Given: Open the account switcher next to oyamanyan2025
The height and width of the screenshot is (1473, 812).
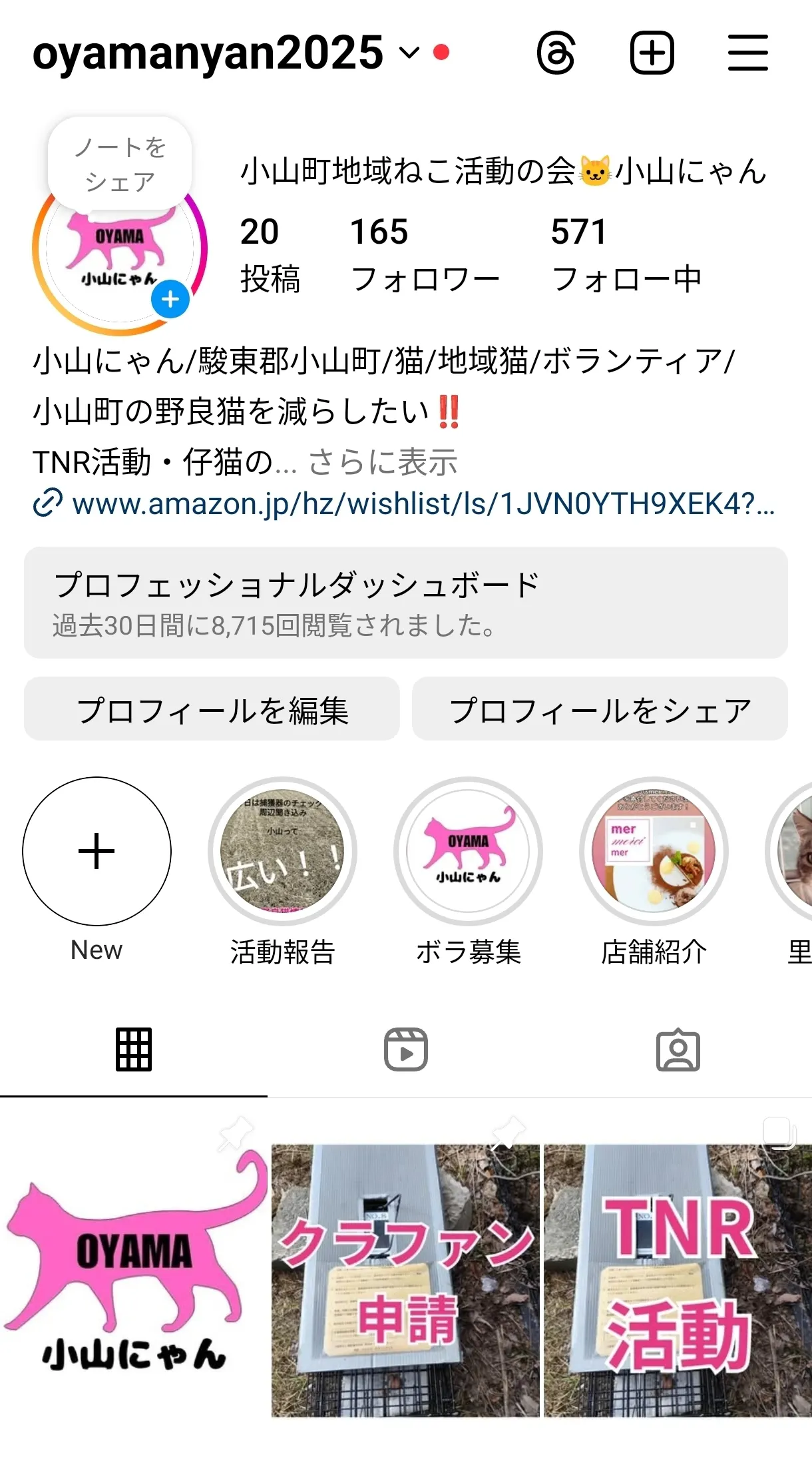Looking at the screenshot, I should click(x=409, y=53).
